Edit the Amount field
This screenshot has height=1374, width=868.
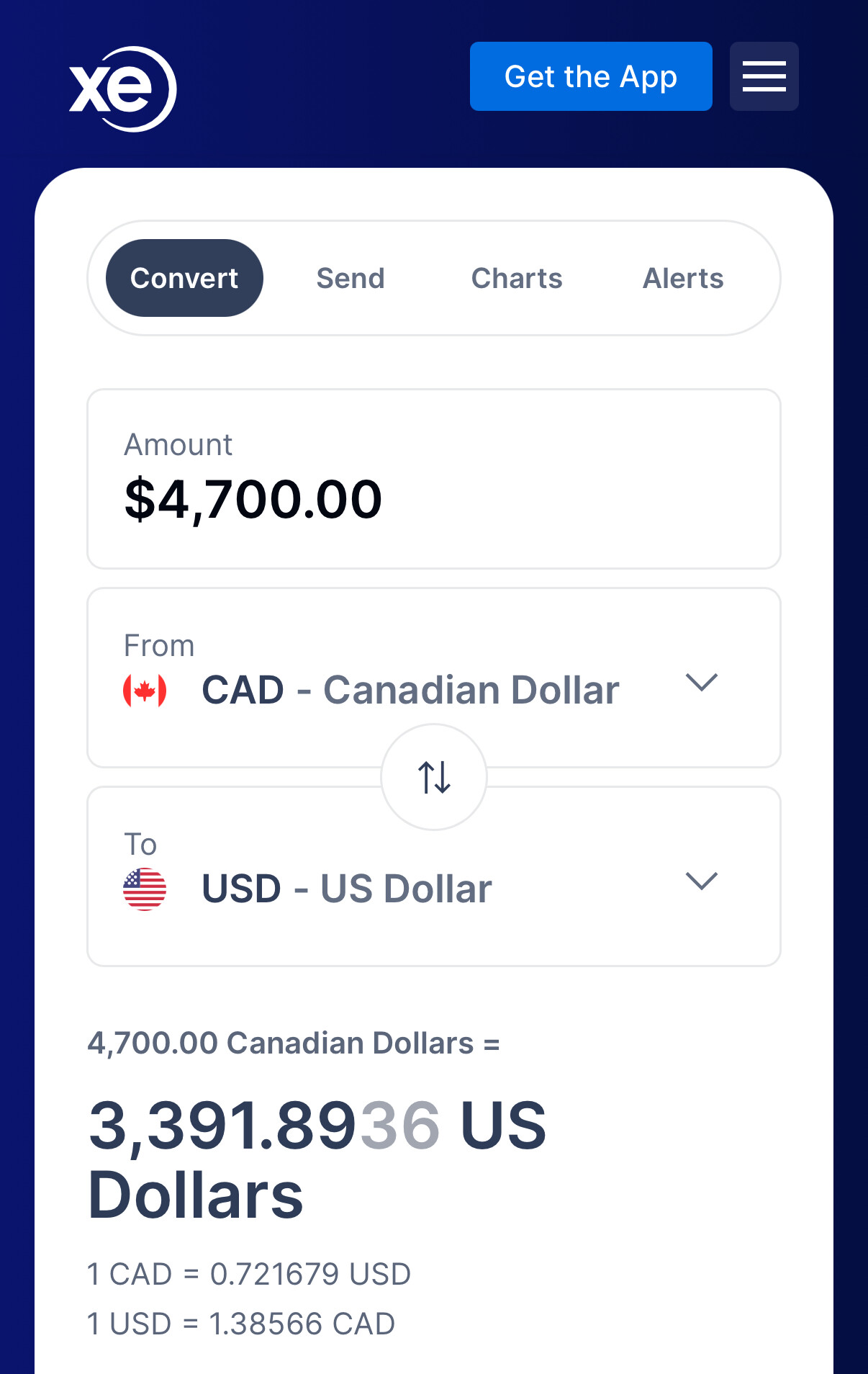click(x=432, y=498)
